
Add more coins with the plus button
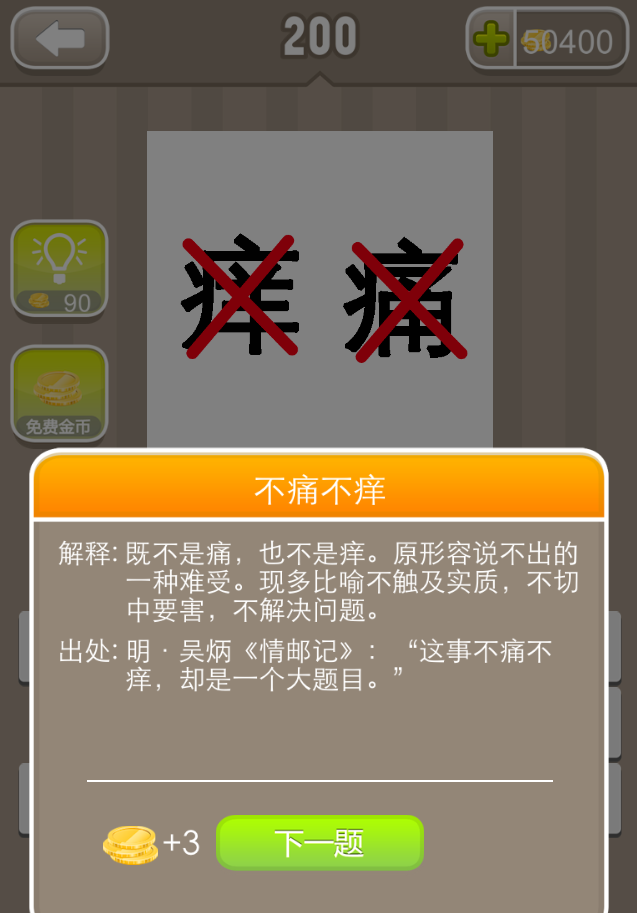[491, 40]
